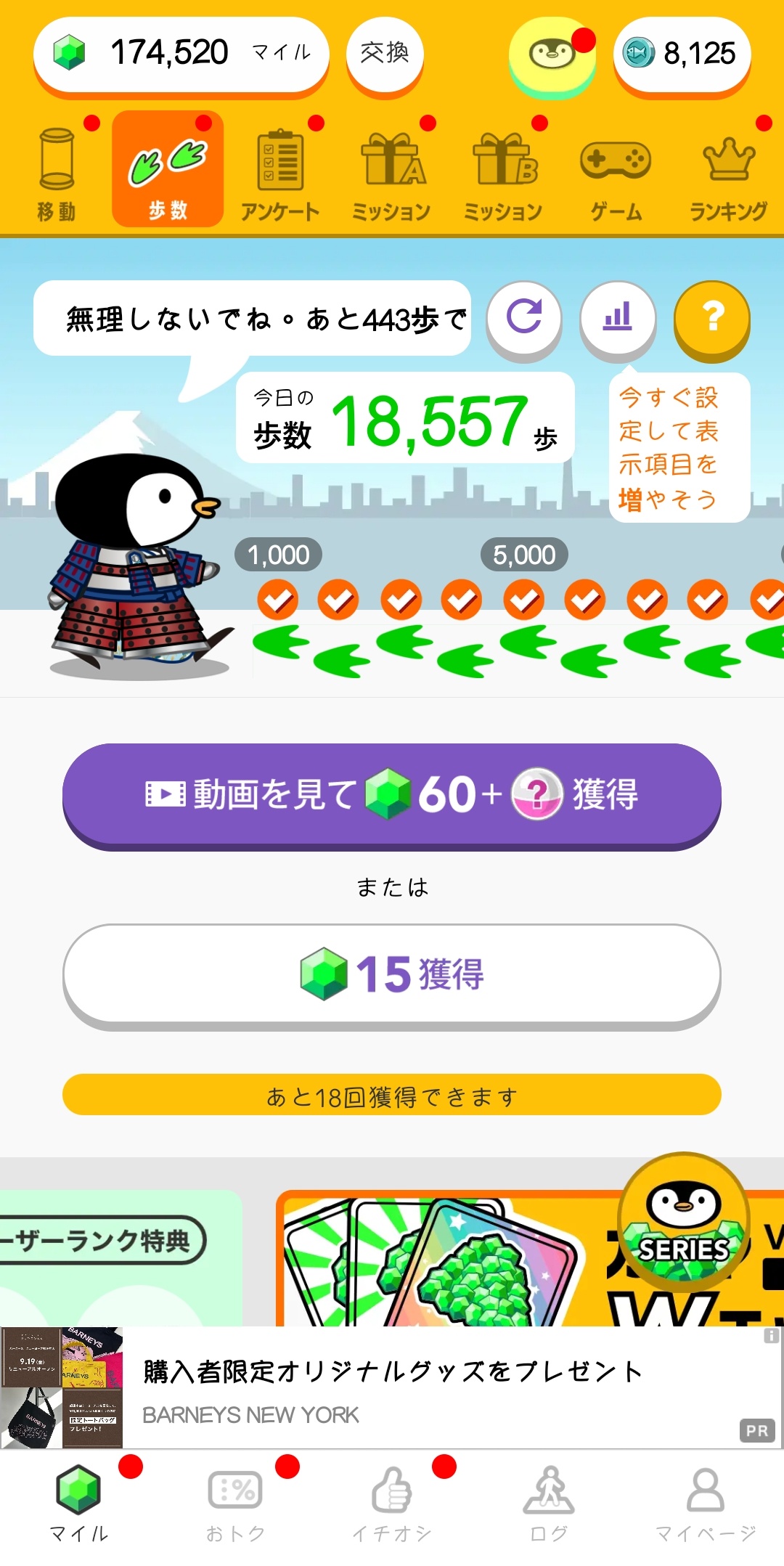This screenshot has width=784, height=1566.
Task: Switch to the おトク bottom tab
Action: (x=235, y=1503)
